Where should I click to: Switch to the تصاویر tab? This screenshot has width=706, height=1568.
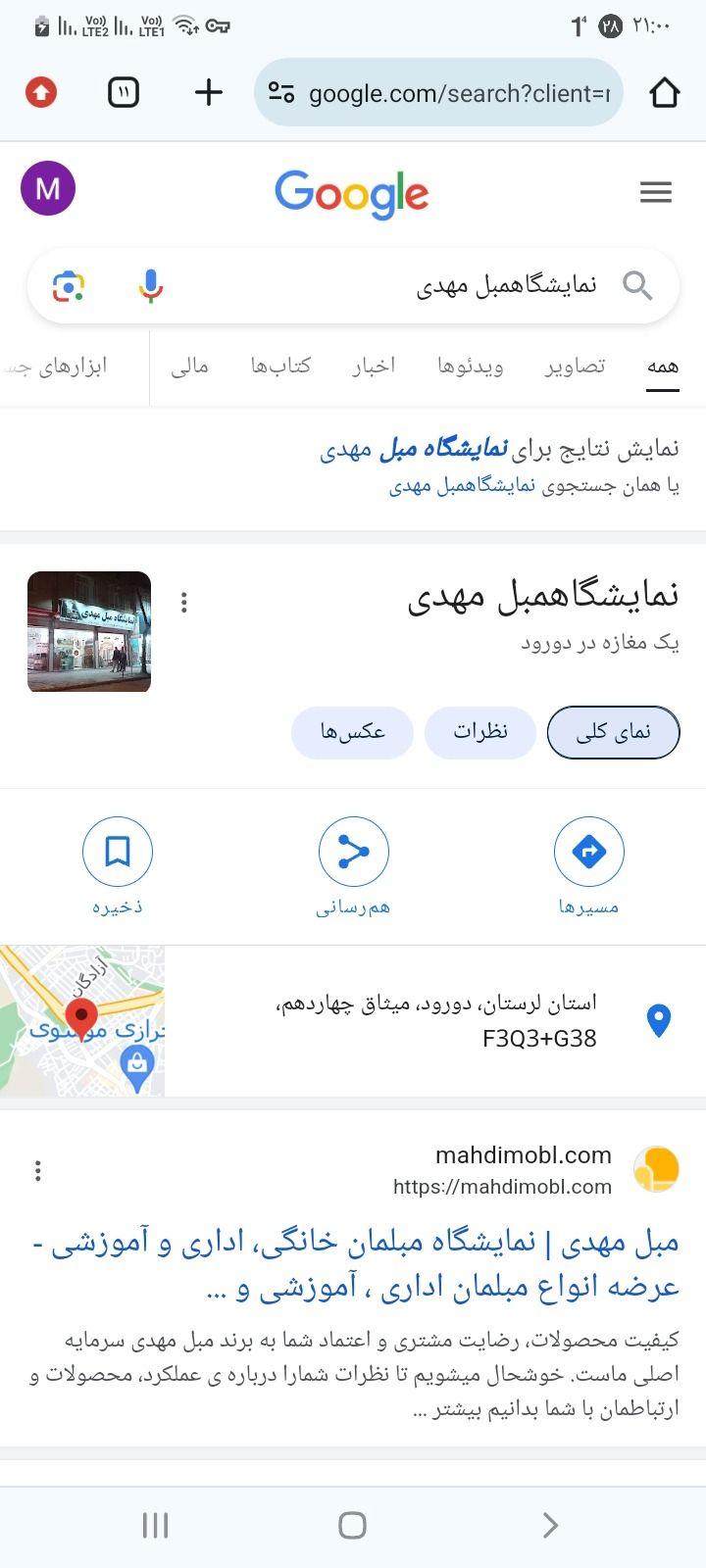pyautogui.click(x=576, y=366)
